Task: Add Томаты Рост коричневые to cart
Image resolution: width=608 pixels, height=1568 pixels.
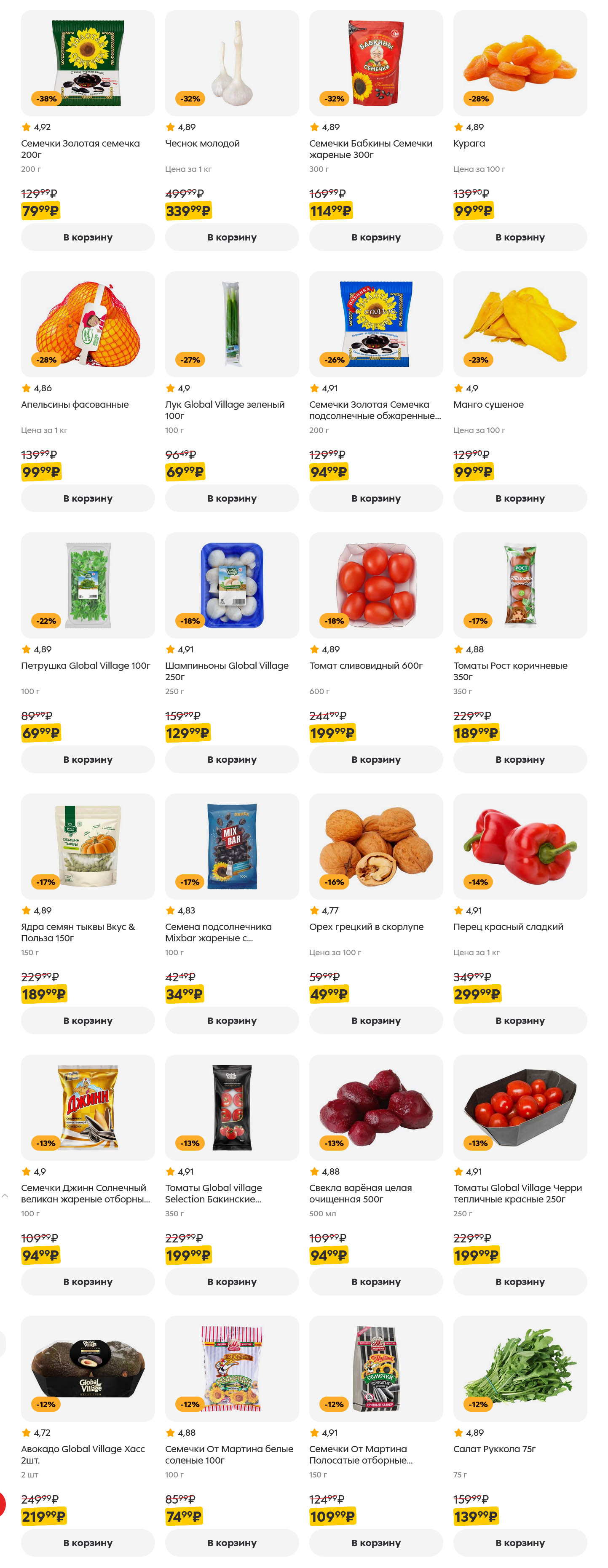Action: pyautogui.click(x=520, y=759)
